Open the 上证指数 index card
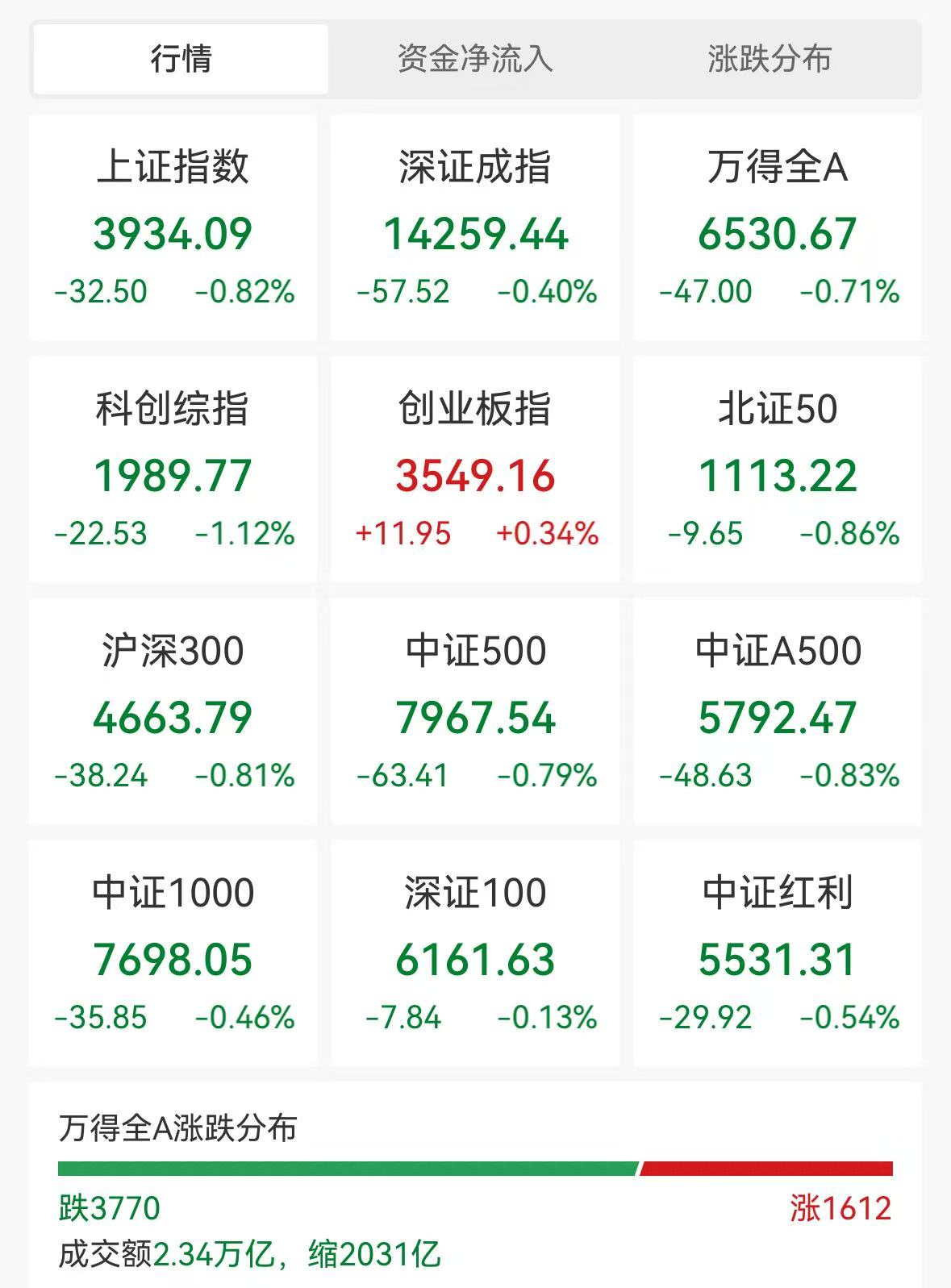The width and height of the screenshot is (951, 1288). point(173,227)
